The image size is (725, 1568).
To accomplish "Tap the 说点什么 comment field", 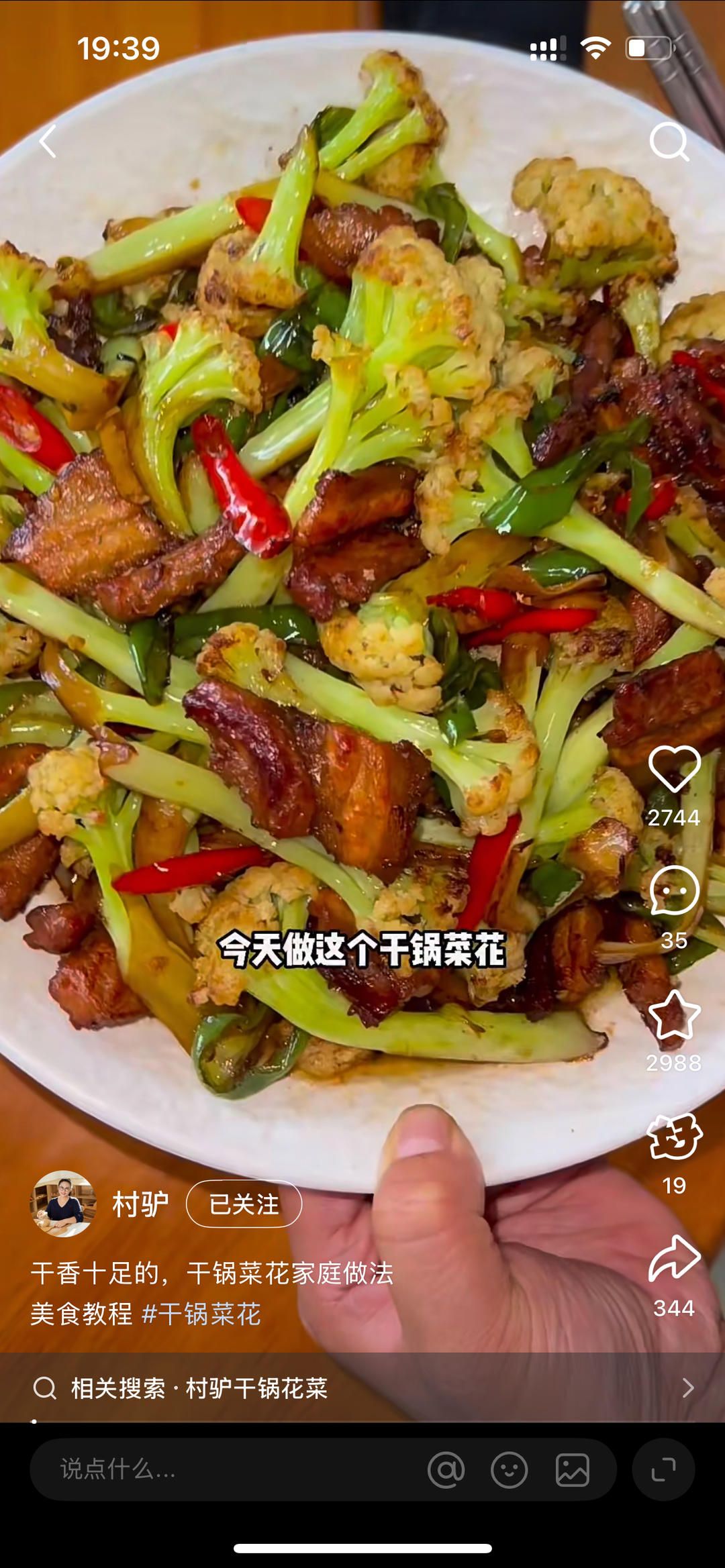I will pyautogui.click(x=201, y=1469).
